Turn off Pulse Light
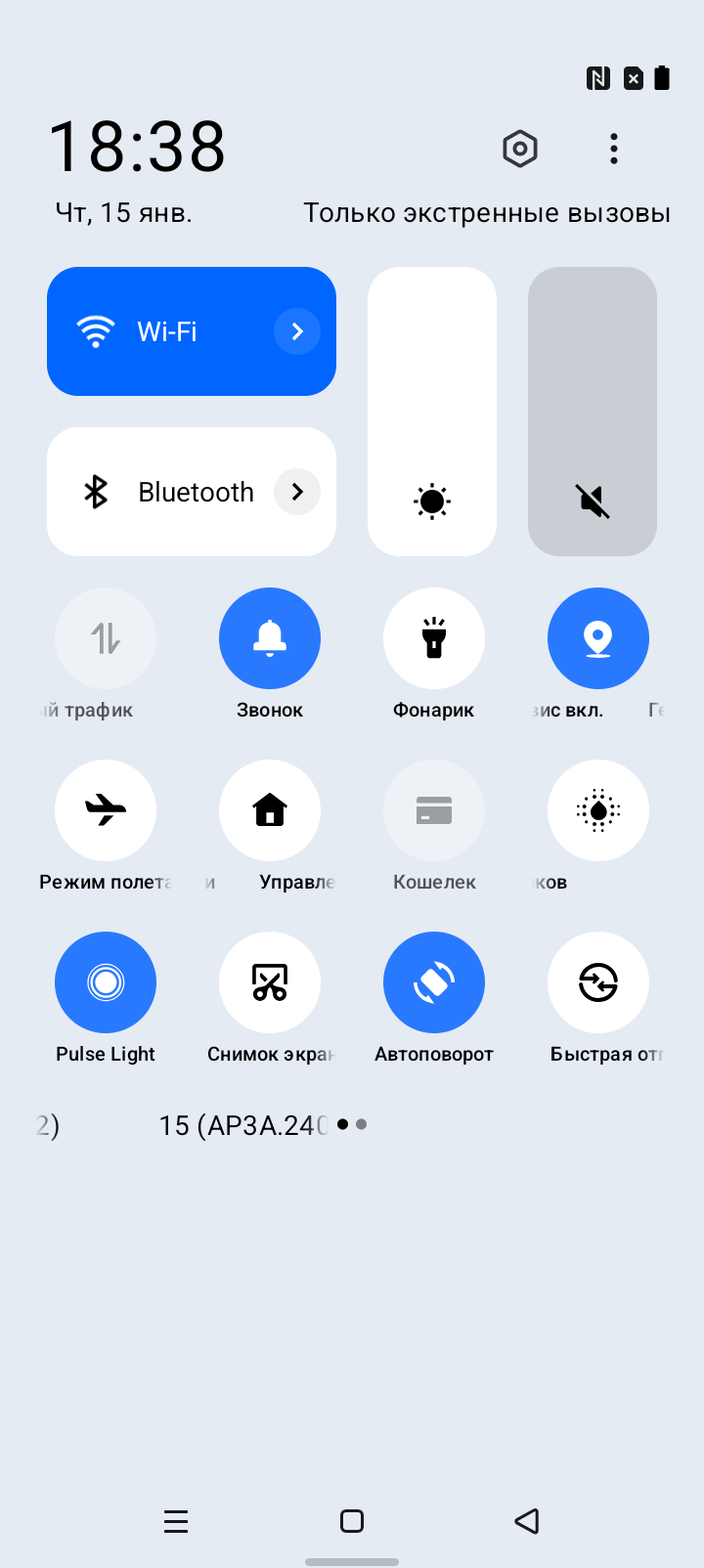The height and width of the screenshot is (1568, 704). tap(106, 982)
